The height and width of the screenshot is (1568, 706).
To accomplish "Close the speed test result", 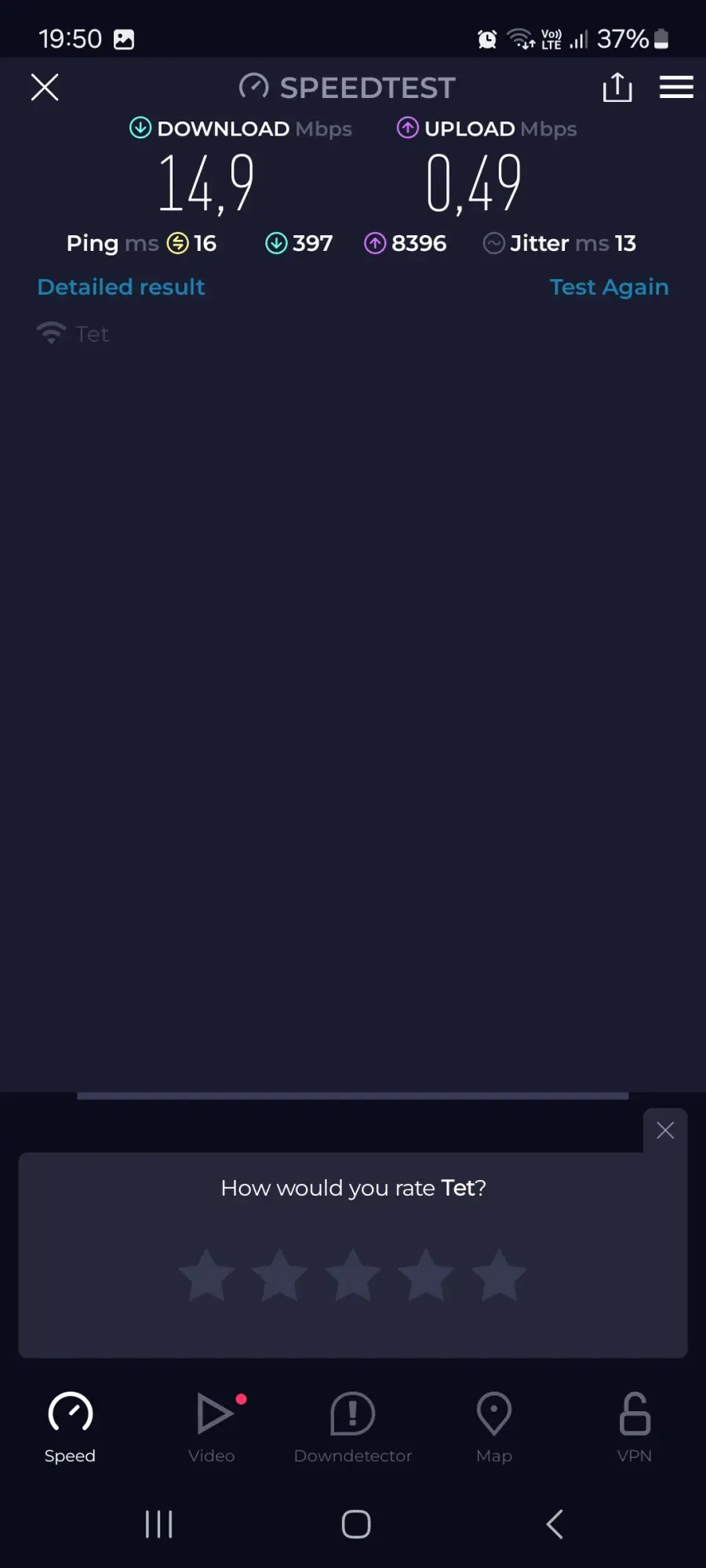I will tap(45, 87).
